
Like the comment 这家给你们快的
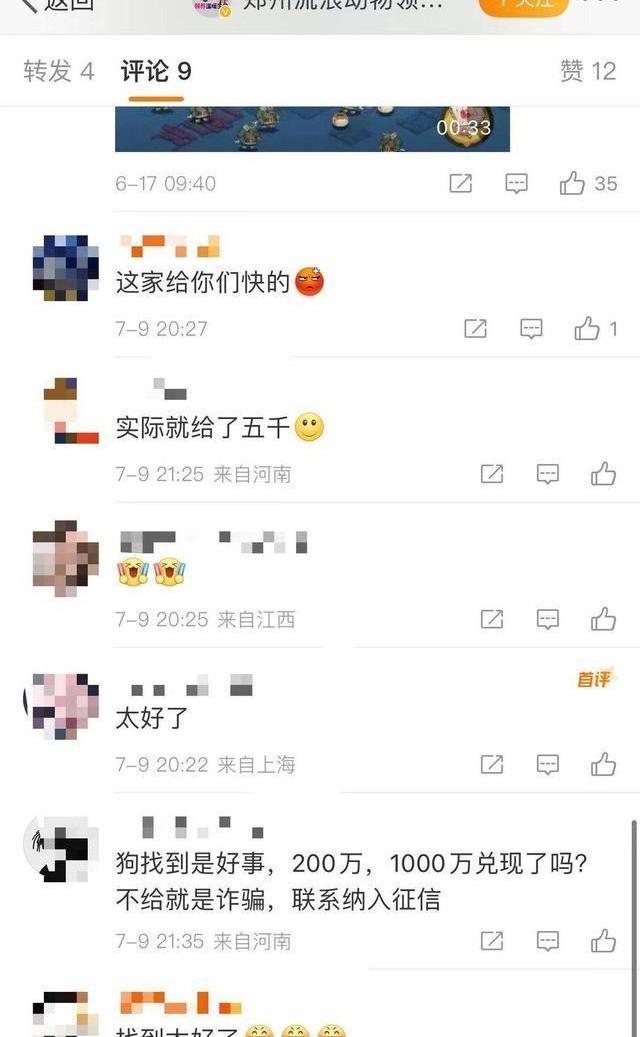point(587,328)
